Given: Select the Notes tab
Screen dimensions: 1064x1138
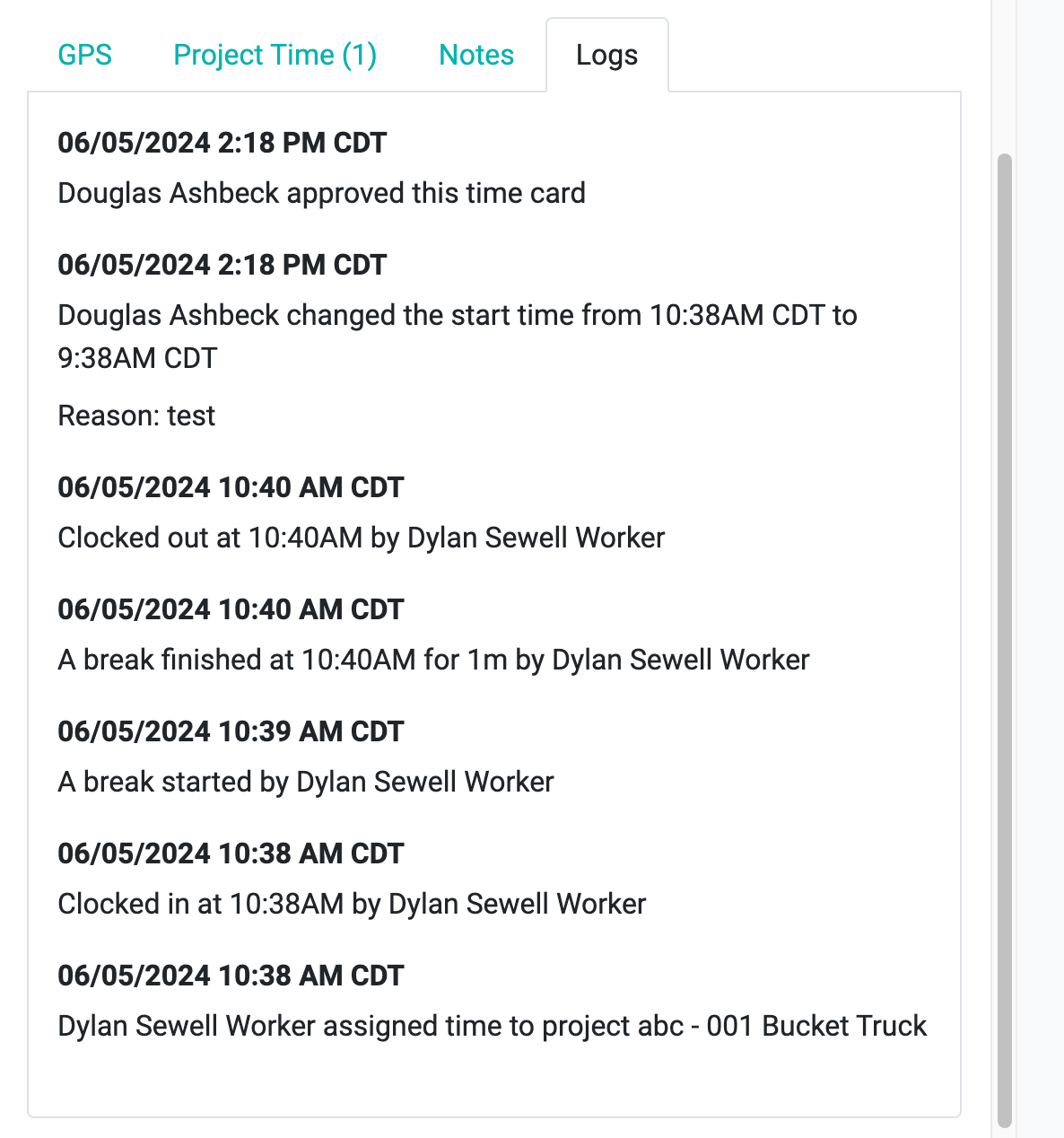Looking at the screenshot, I should 476,55.
